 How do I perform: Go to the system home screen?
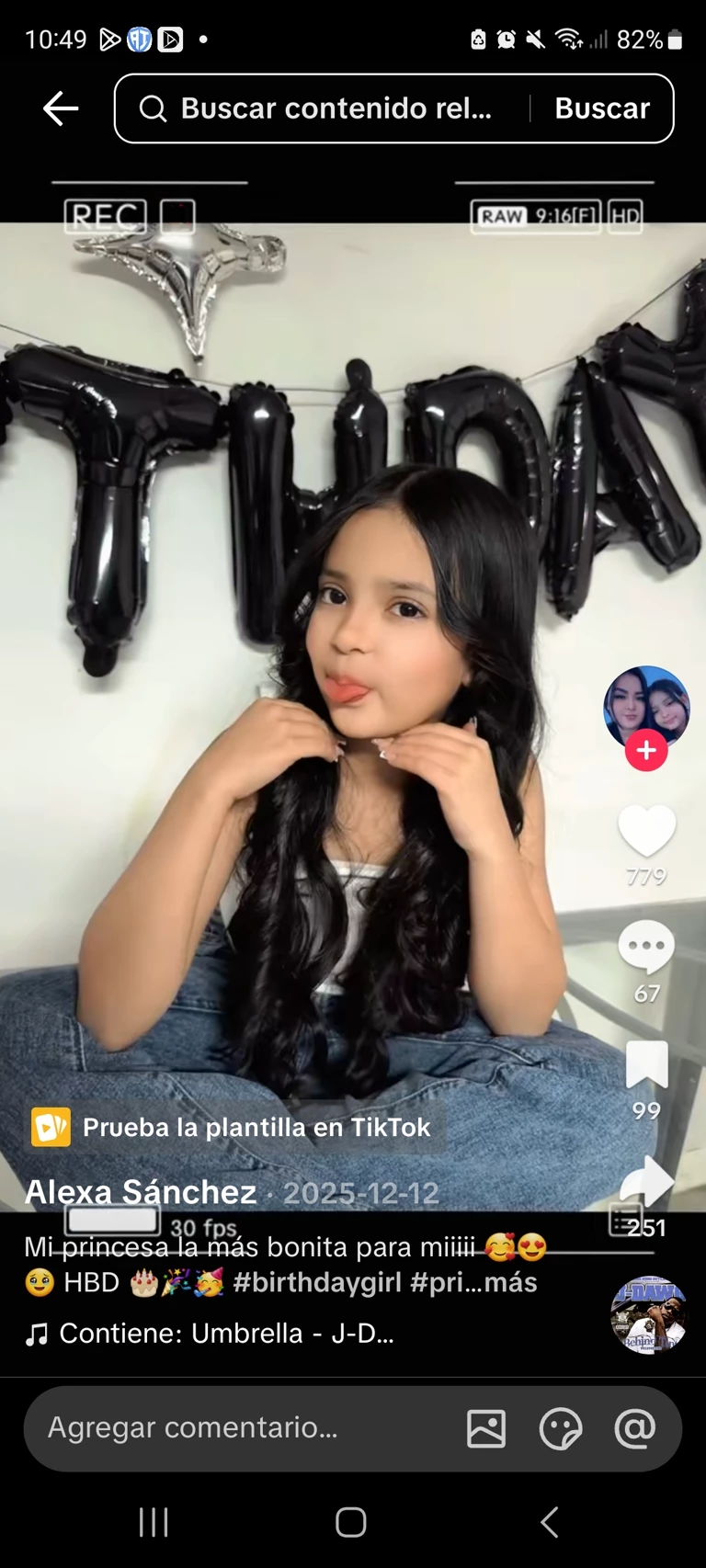[x=351, y=1522]
